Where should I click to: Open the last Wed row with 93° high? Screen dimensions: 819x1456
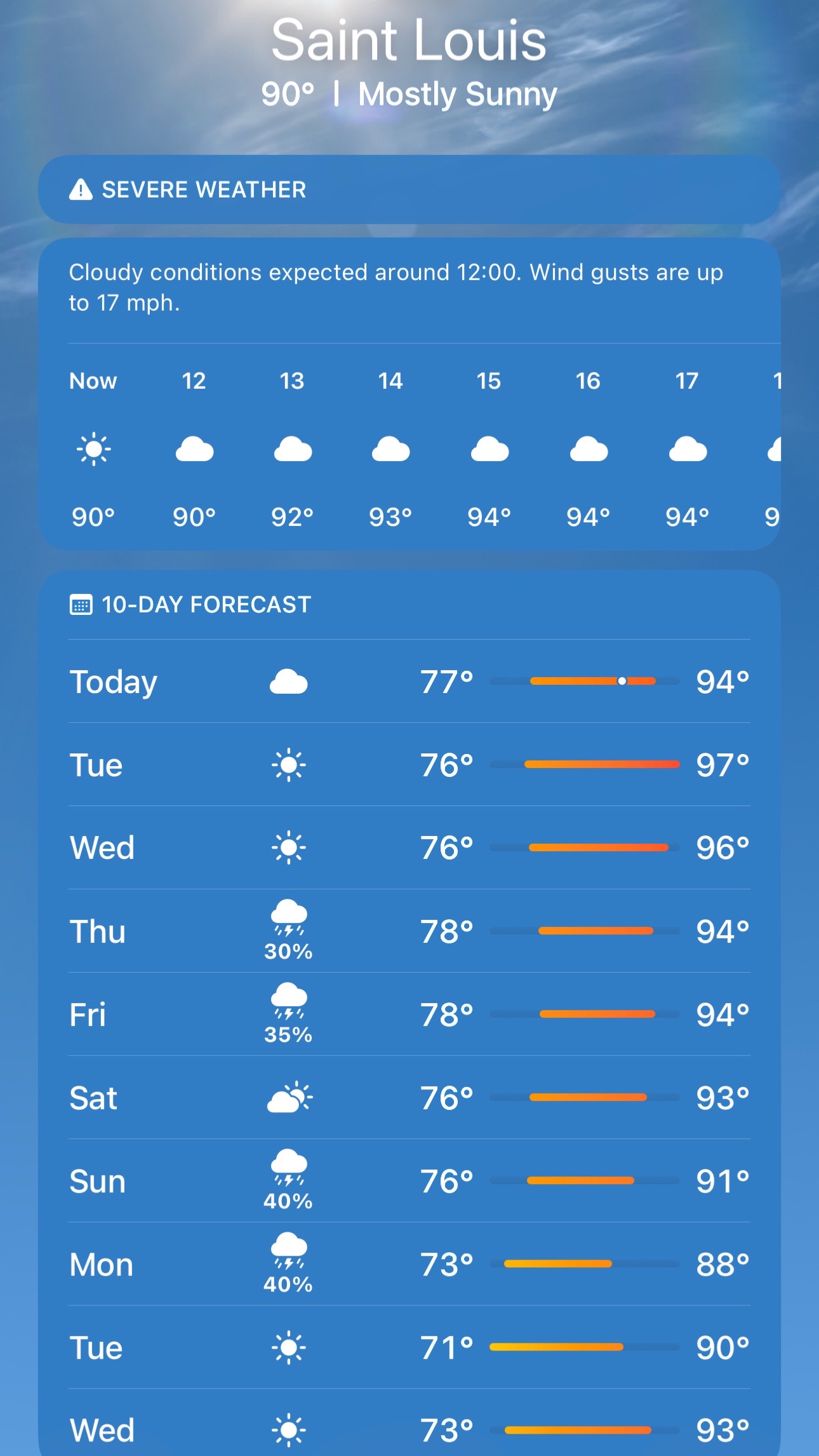409,1423
